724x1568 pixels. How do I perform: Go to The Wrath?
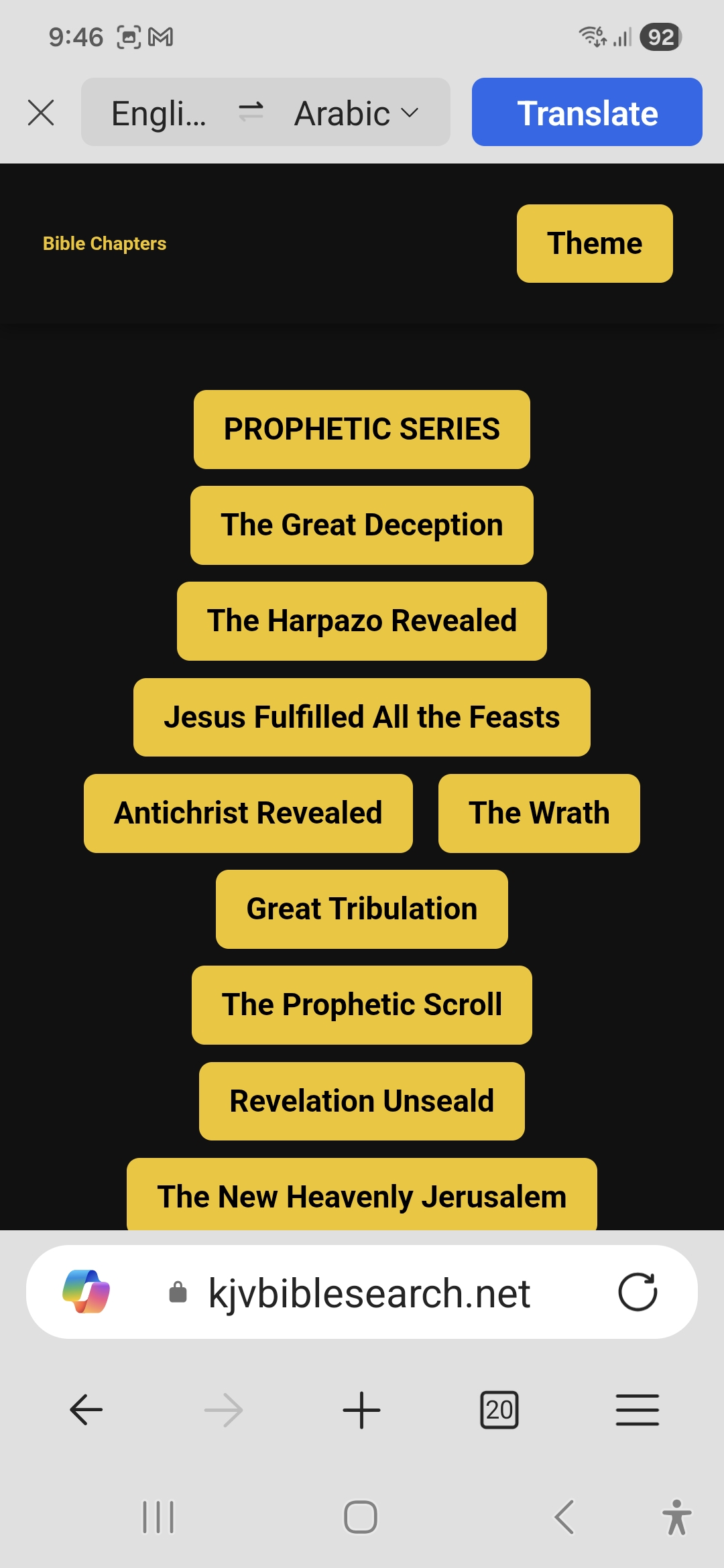[539, 813]
